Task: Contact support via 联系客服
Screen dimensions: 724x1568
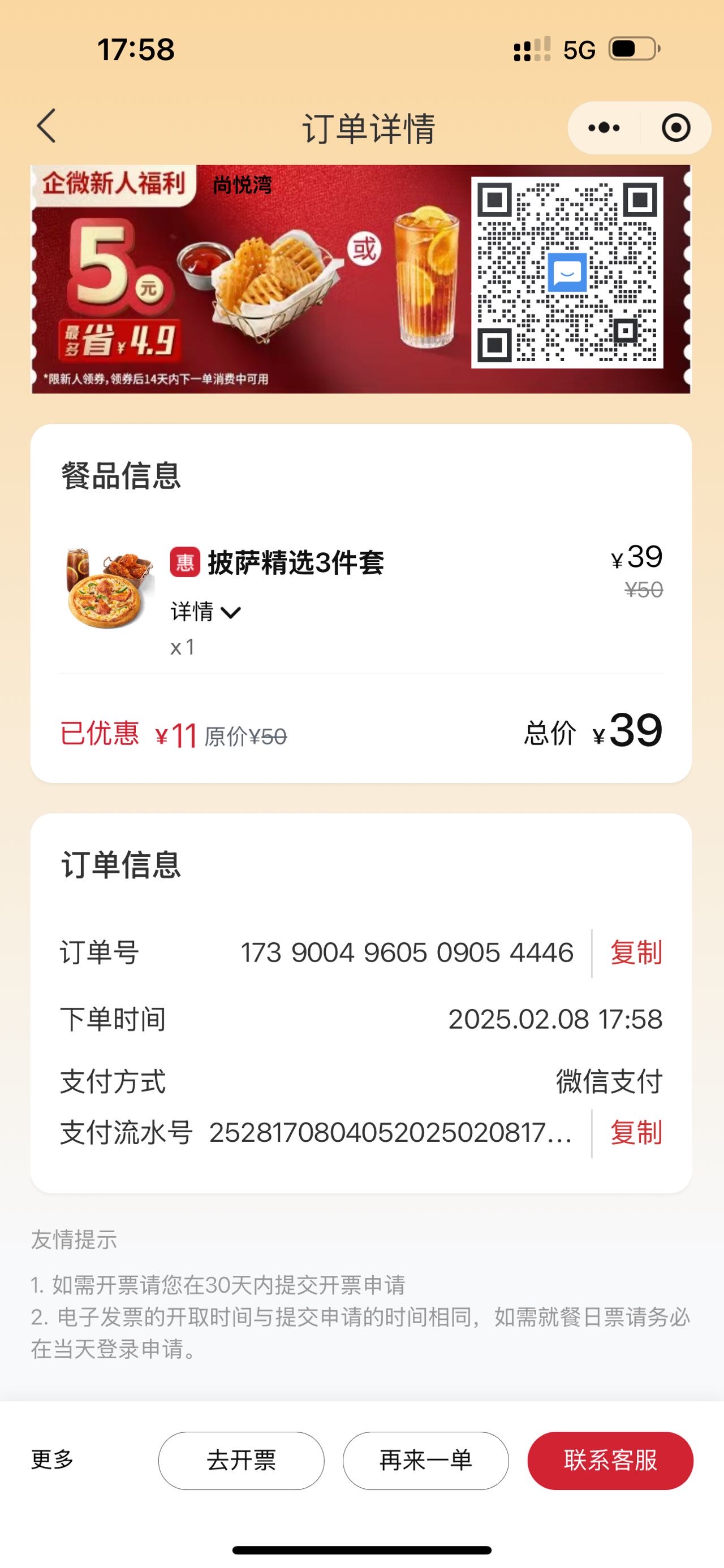Action: point(610,1460)
